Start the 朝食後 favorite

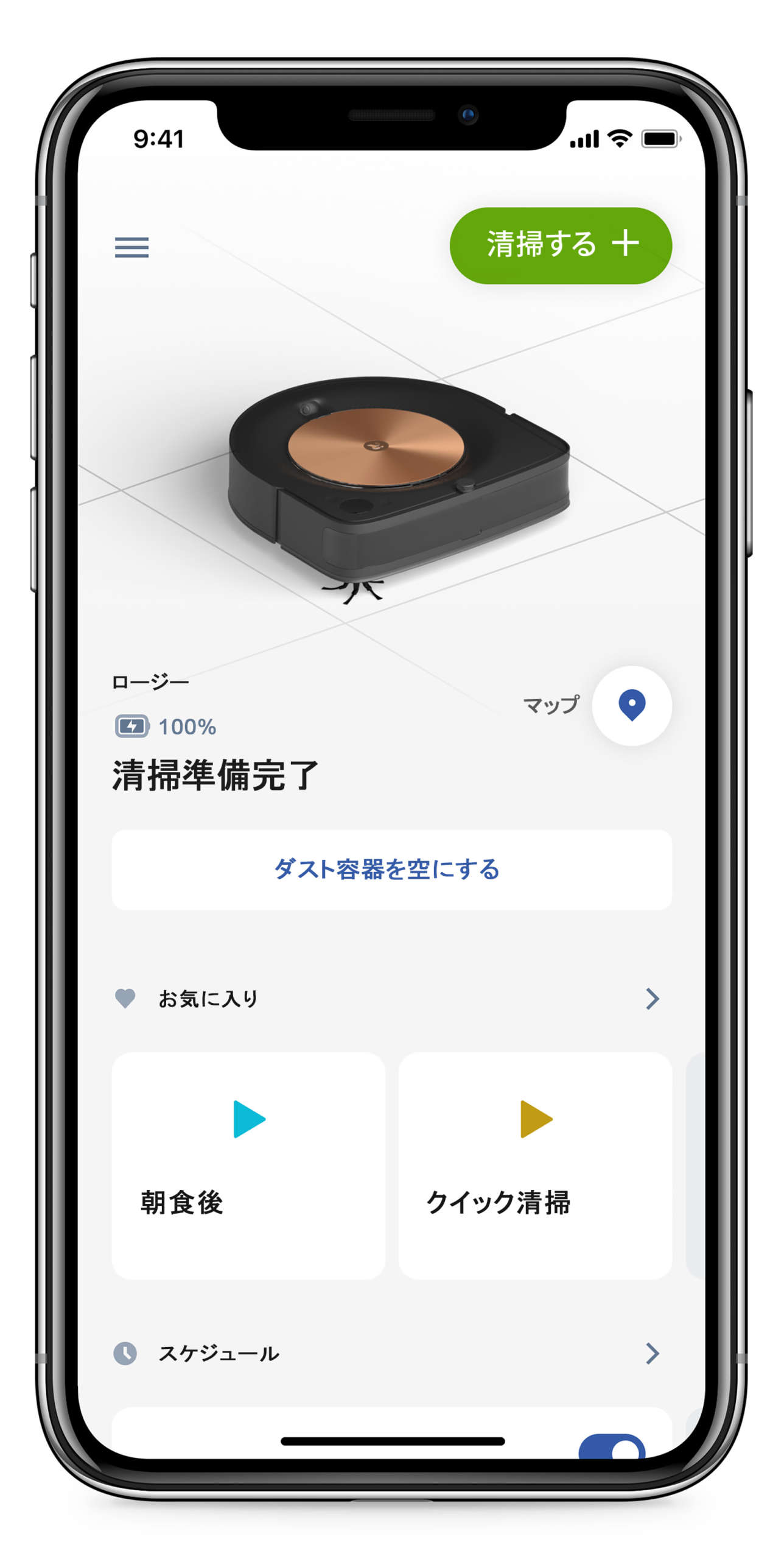[248, 1164]
